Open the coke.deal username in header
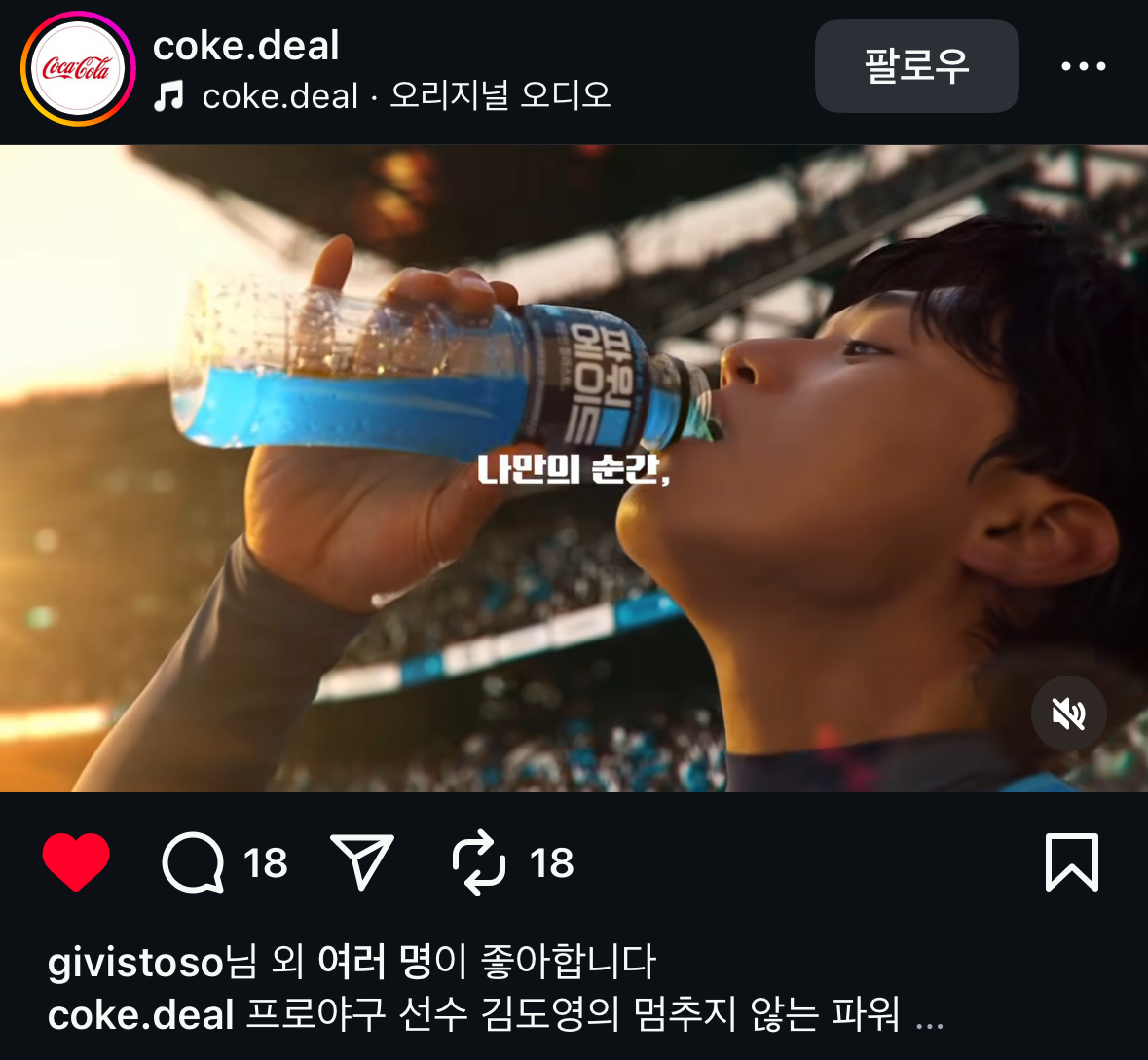Screen dimensions: 1148x1060 pyautogui.click(x=245, y=46)
